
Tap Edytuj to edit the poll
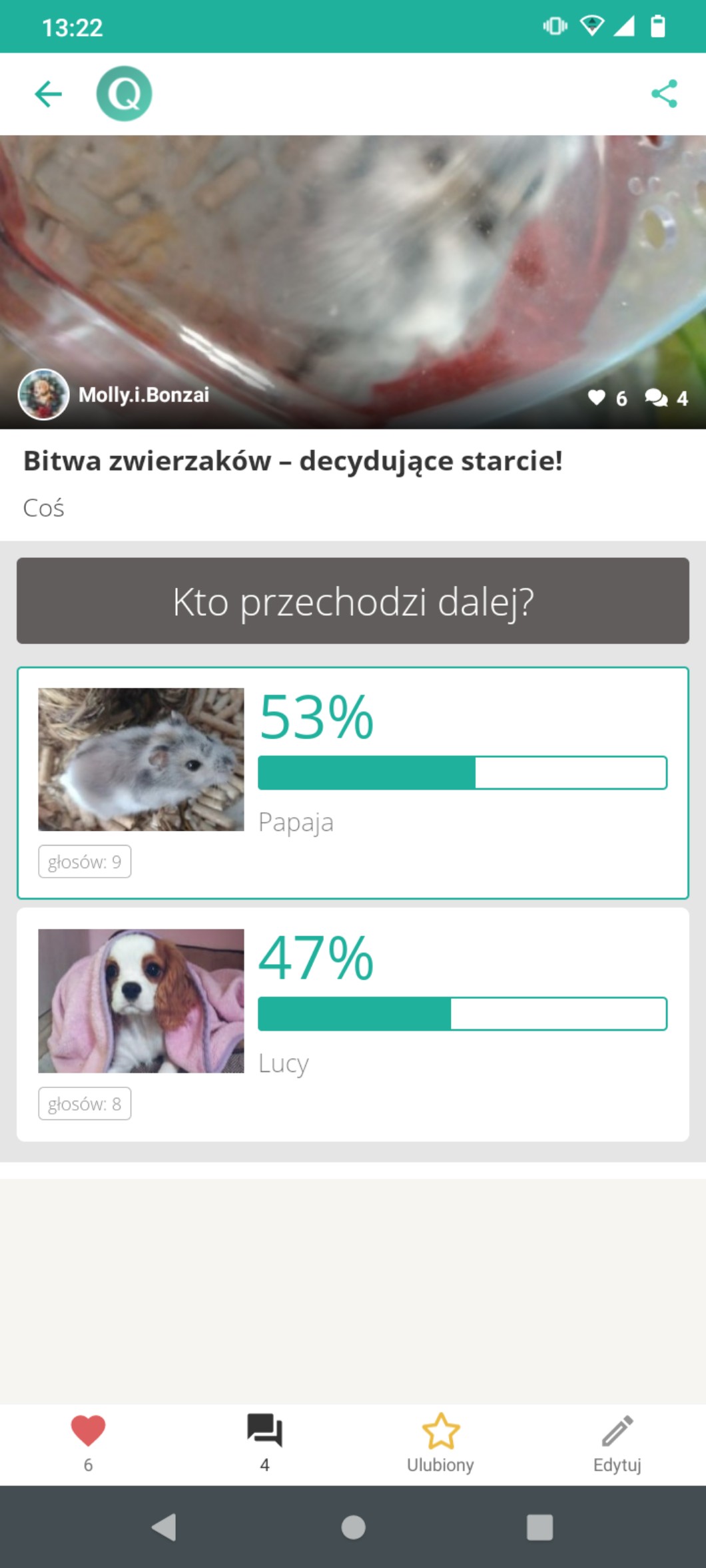617,1442
